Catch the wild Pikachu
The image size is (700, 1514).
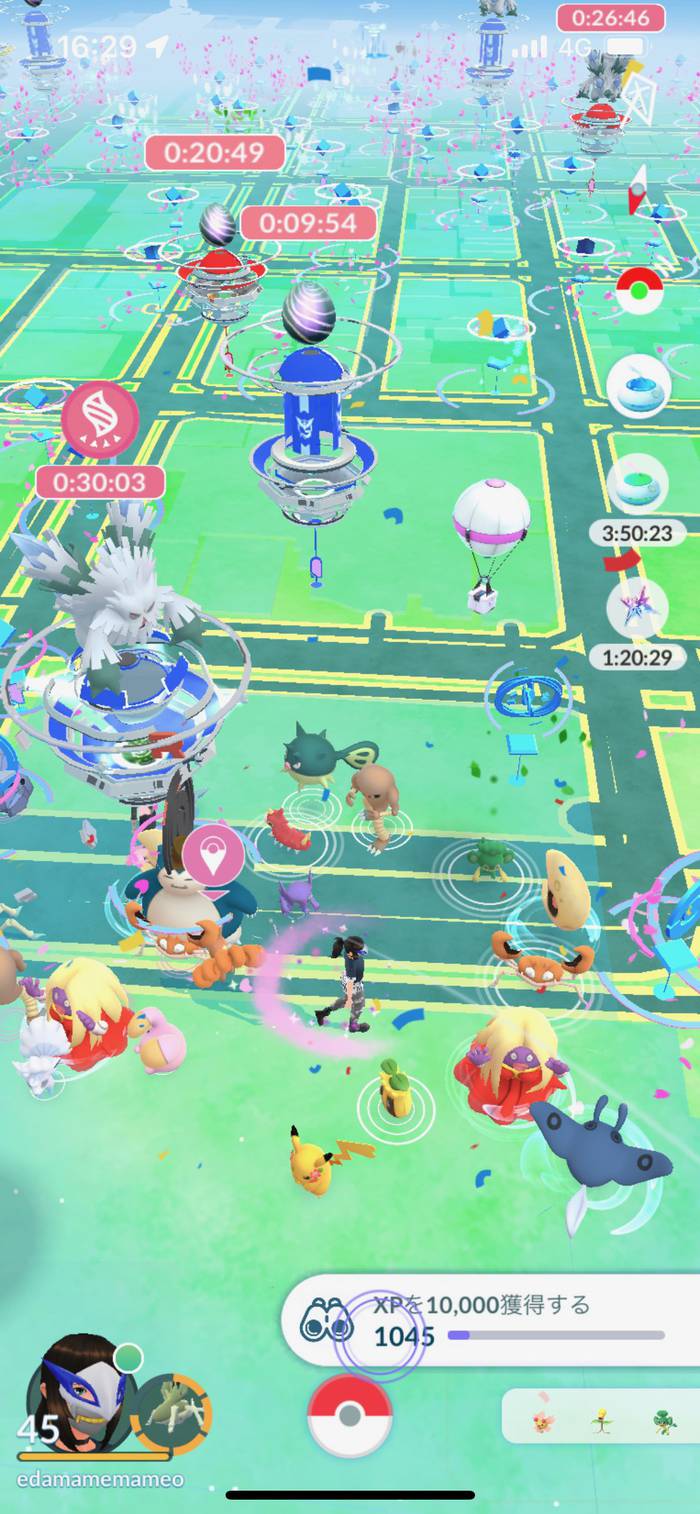click(310, 1160)
